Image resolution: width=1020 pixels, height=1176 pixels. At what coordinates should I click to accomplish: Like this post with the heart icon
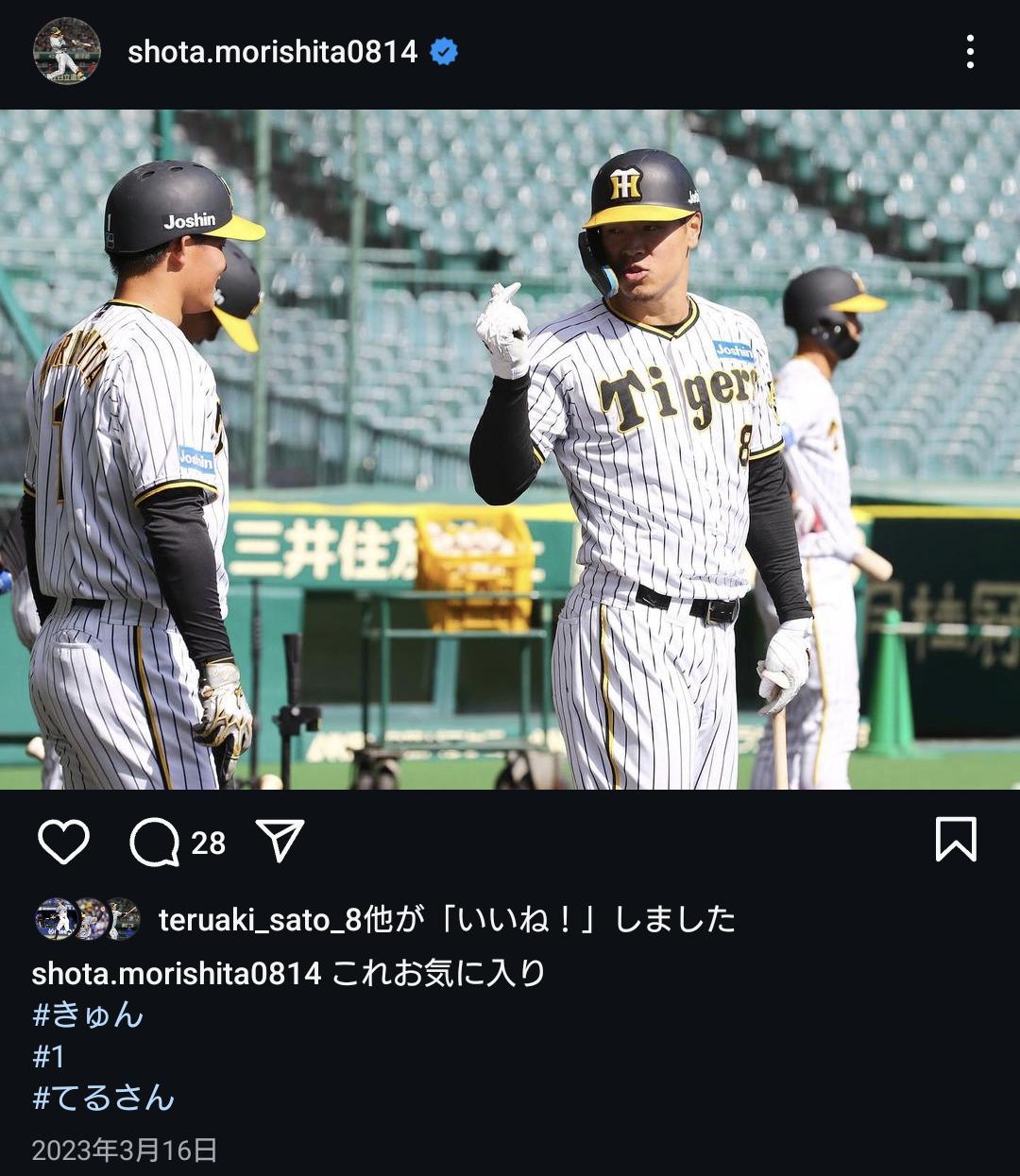[x=63, y=842]
